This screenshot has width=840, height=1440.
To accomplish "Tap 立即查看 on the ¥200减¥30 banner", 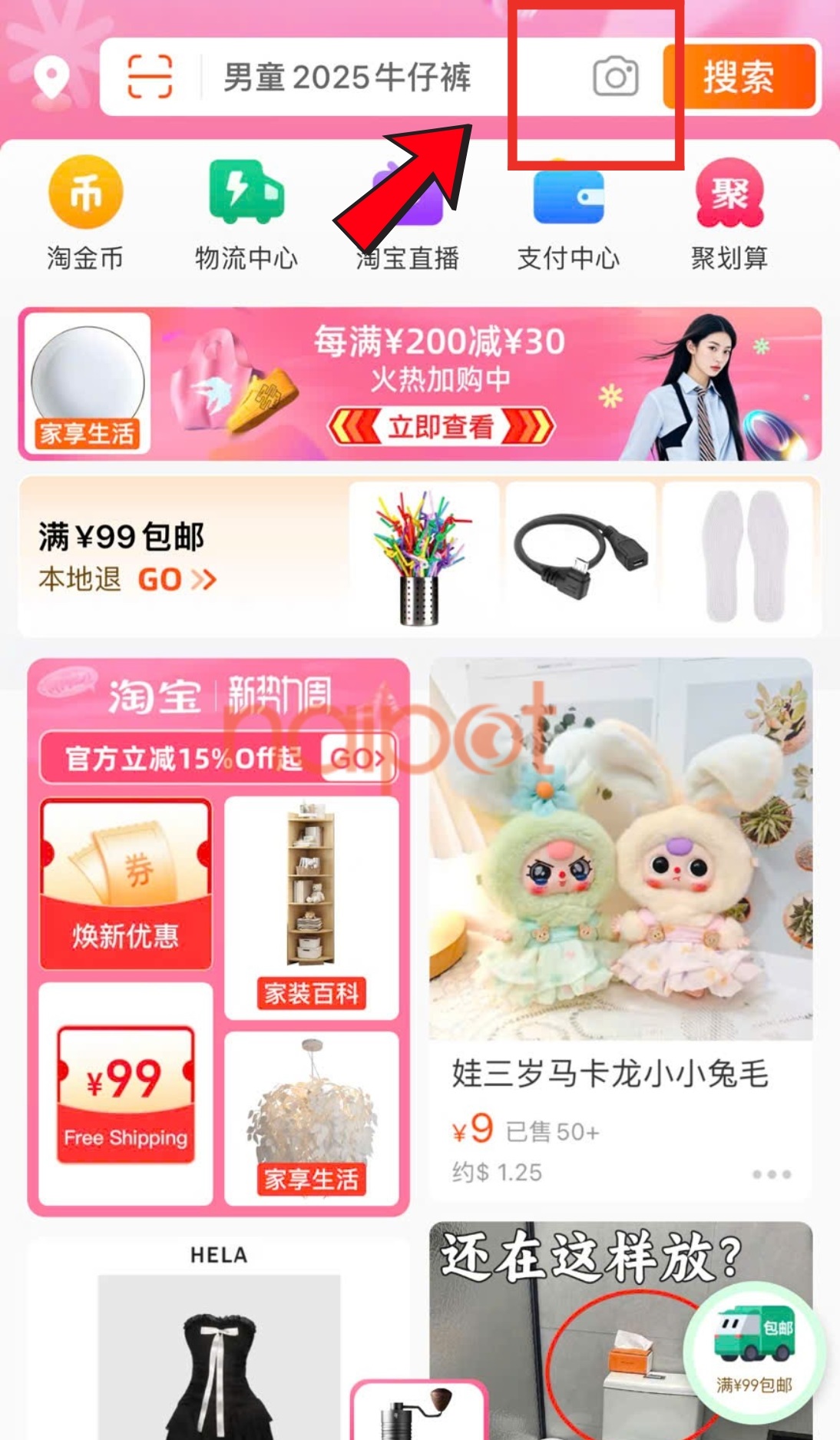I will tap(440, 426).
